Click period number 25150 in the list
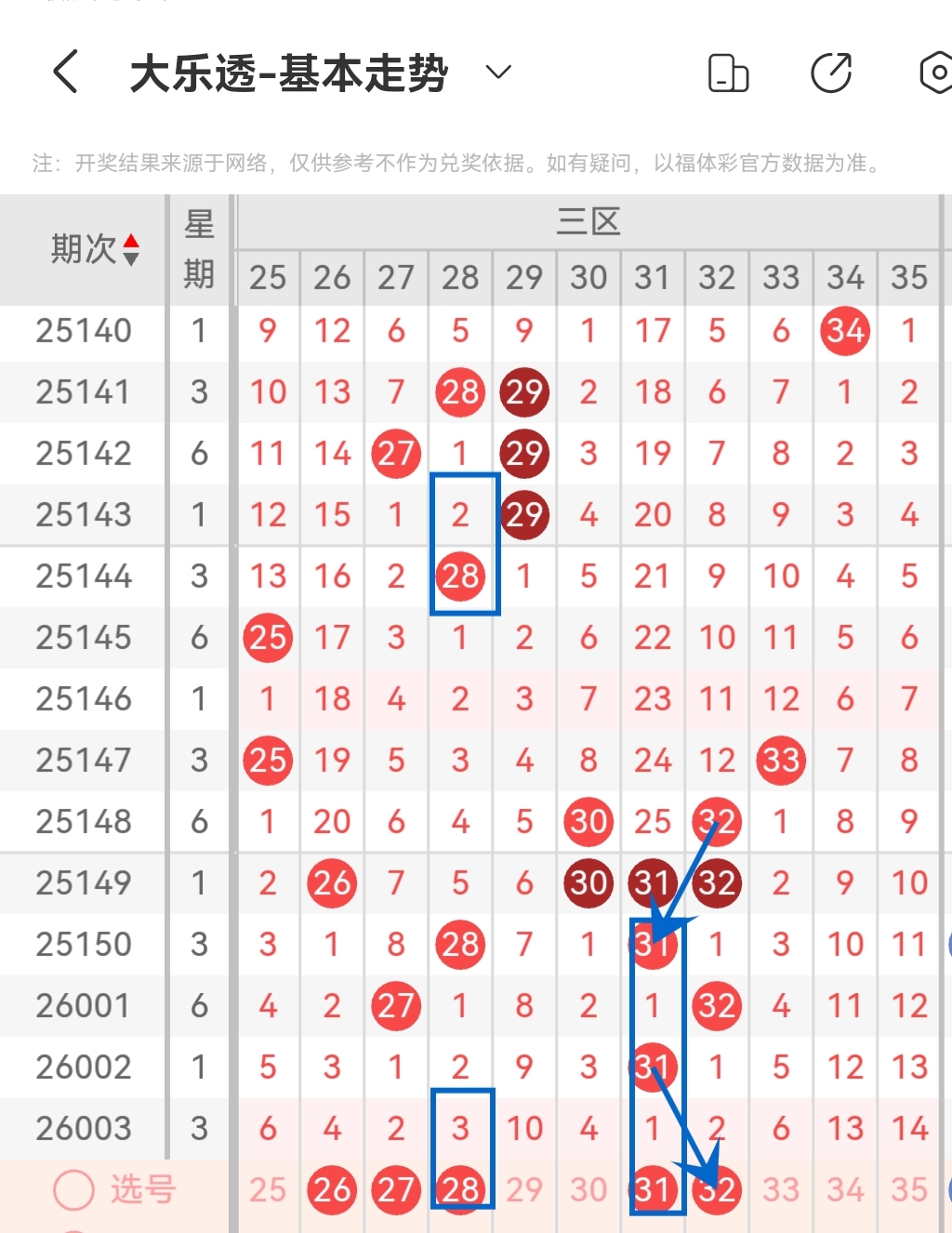The image size is (952, 1233). [82, 944]
